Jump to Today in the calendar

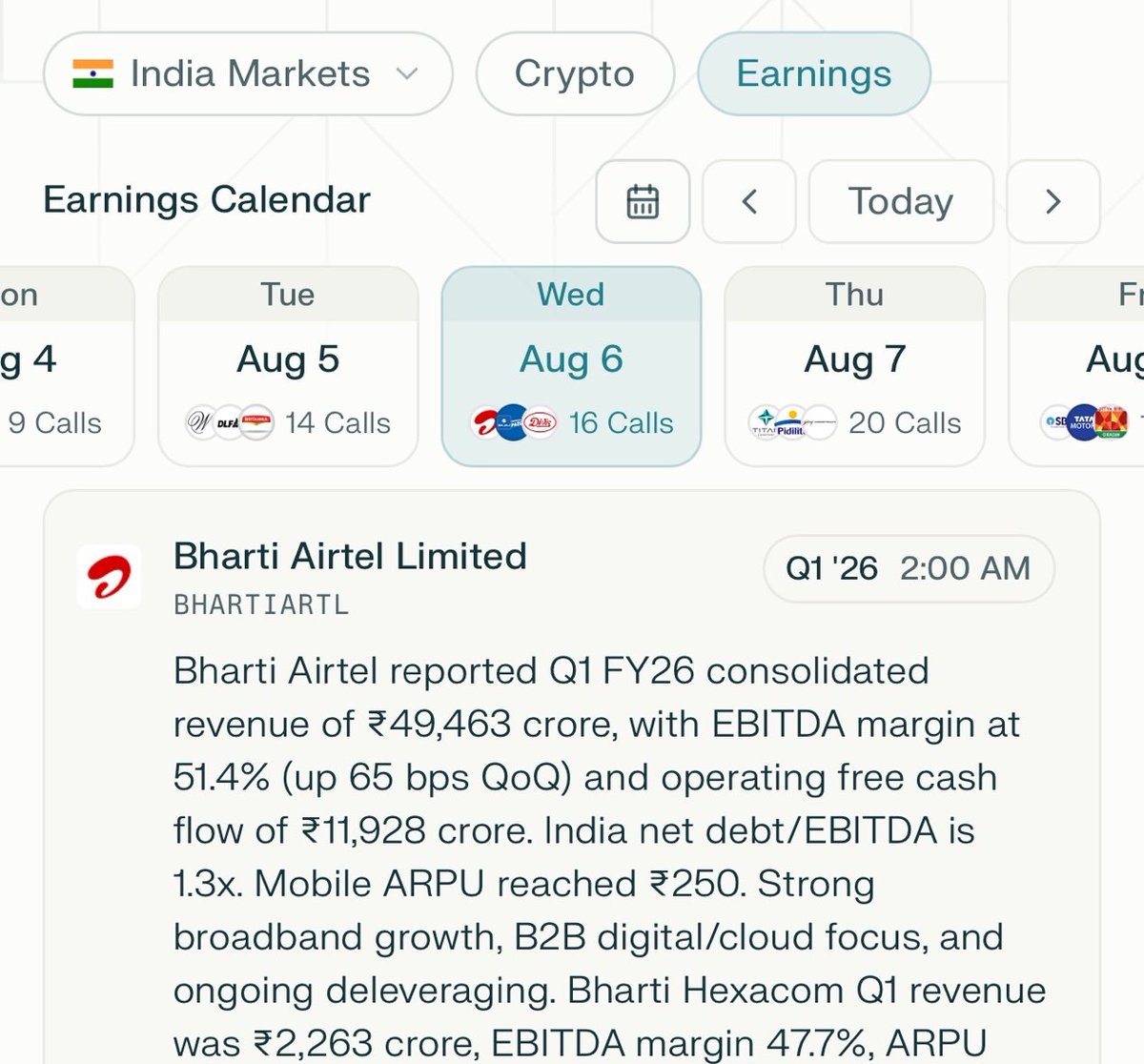[901, 201]
